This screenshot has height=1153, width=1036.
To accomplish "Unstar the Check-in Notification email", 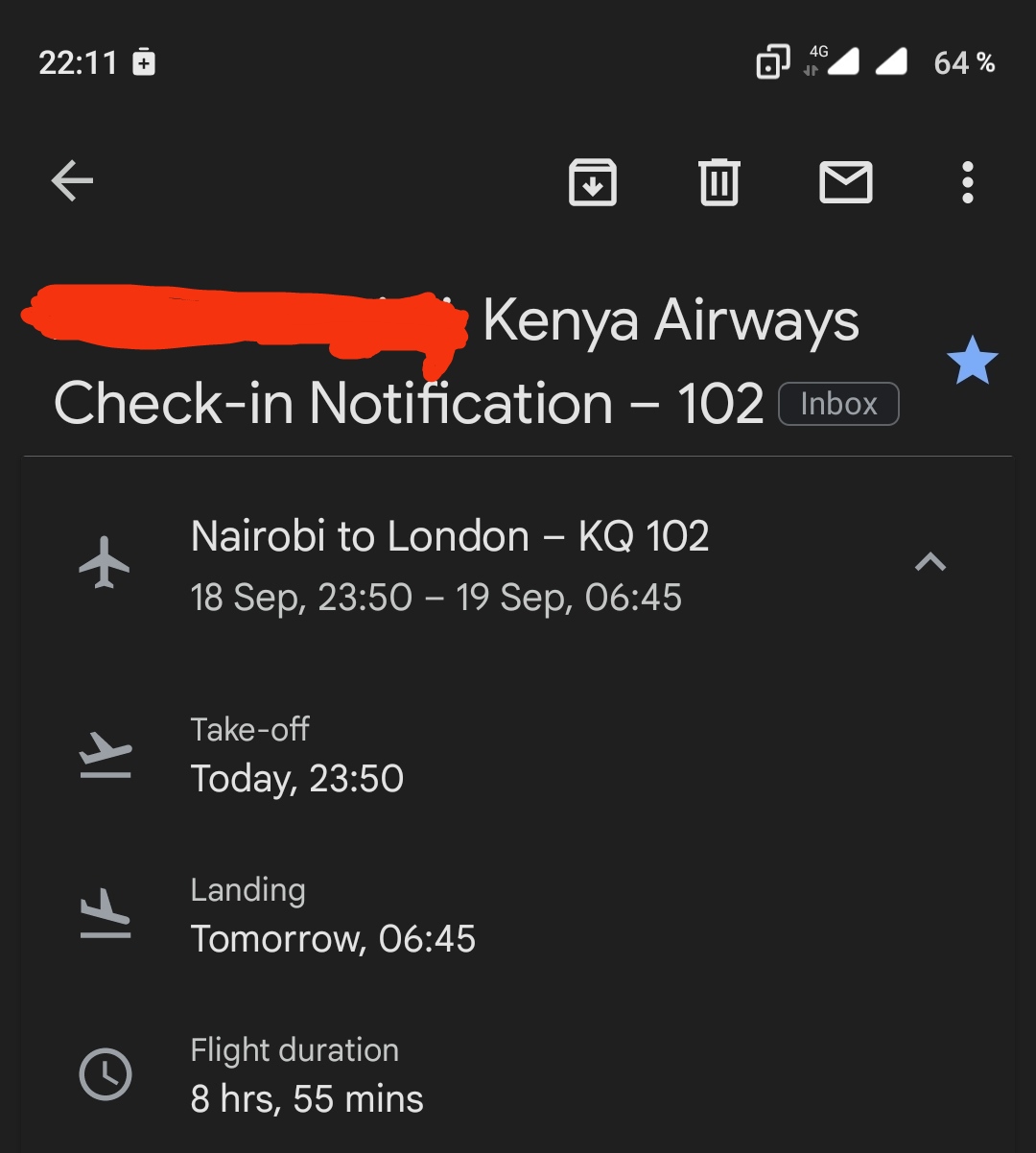I will [972, 361].
